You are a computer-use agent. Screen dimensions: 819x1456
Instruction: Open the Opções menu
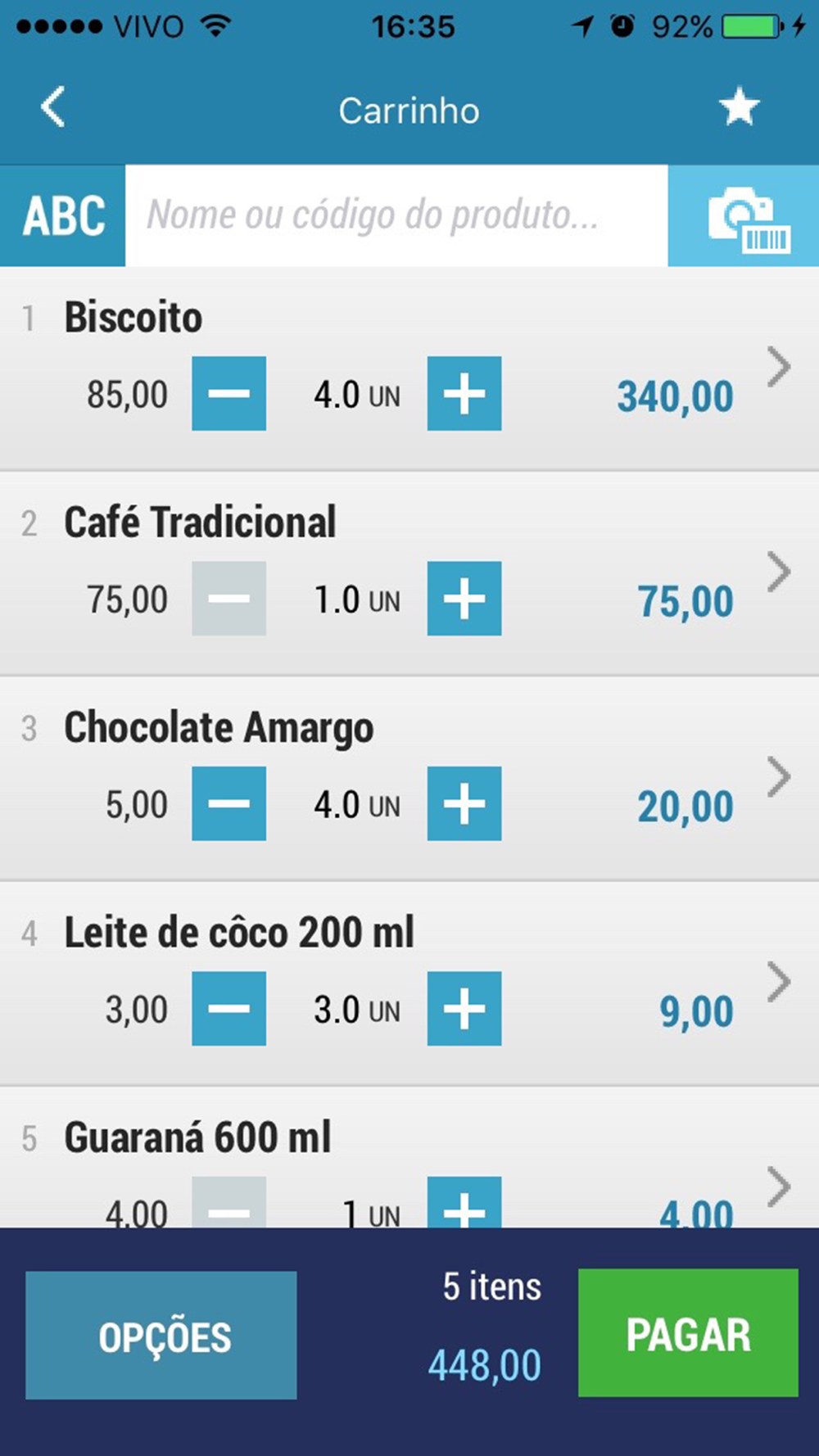coord(161,1336)
